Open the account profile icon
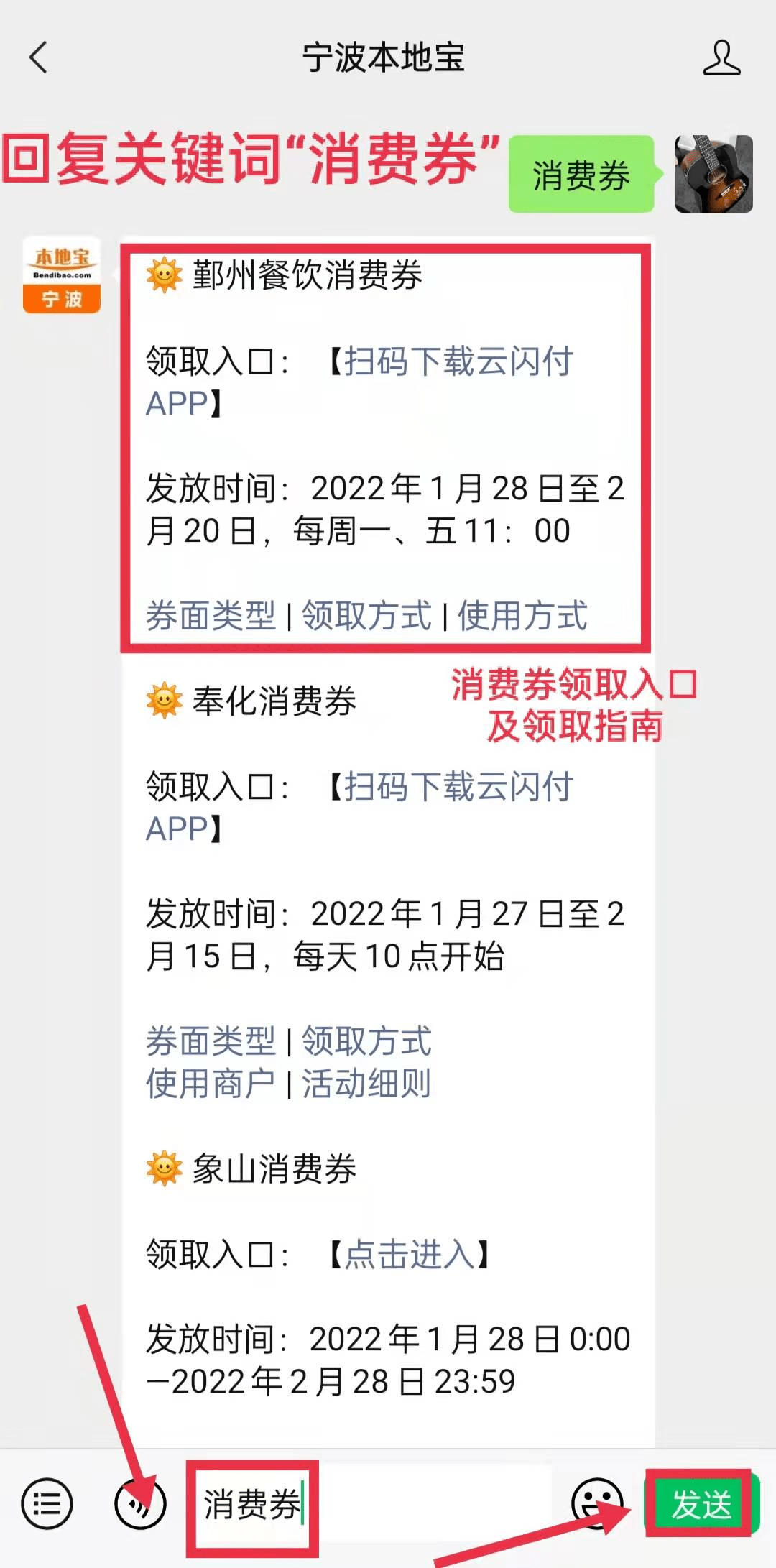Viewport: 776px width, 1568px height. (x=721, y=57)
